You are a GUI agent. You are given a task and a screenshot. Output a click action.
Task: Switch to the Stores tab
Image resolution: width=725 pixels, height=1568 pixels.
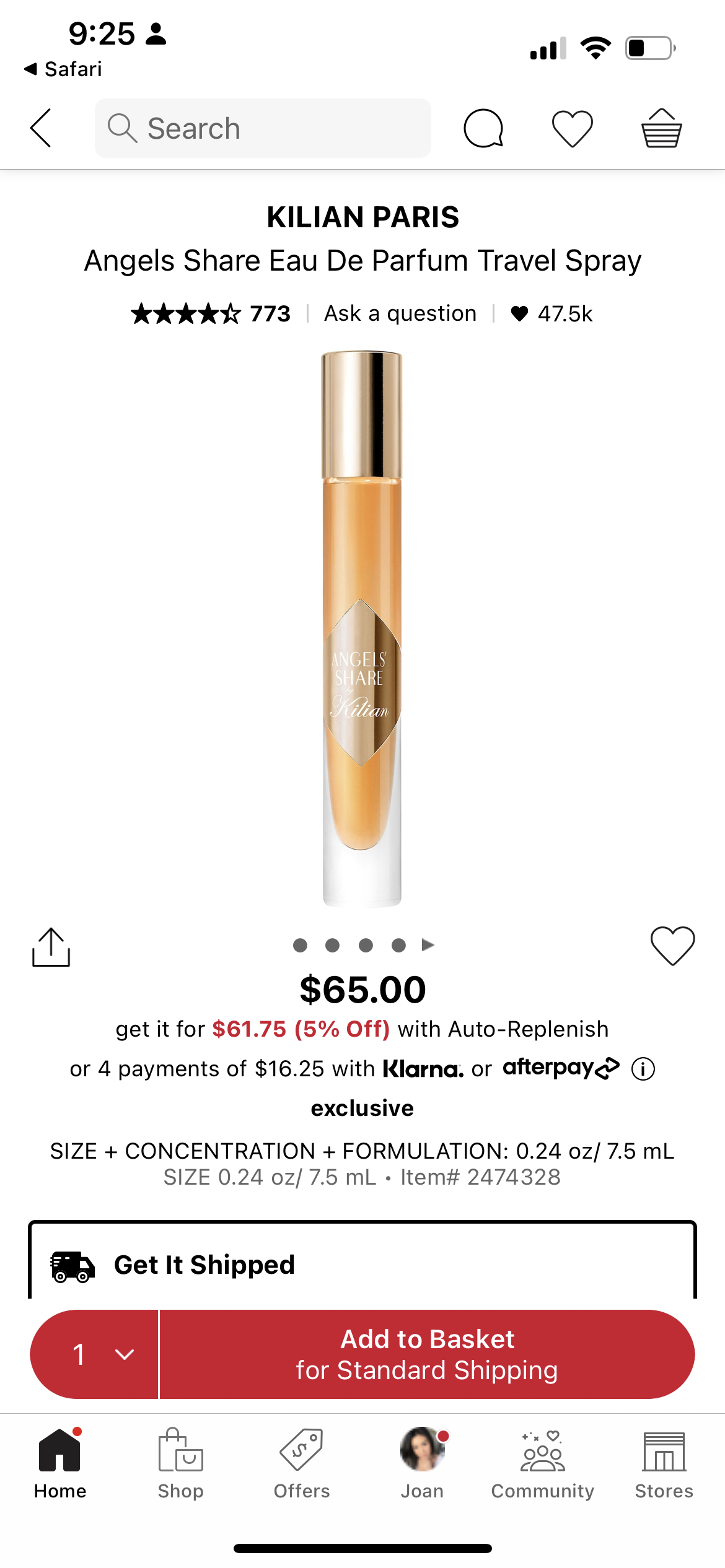coord(664,1464)
